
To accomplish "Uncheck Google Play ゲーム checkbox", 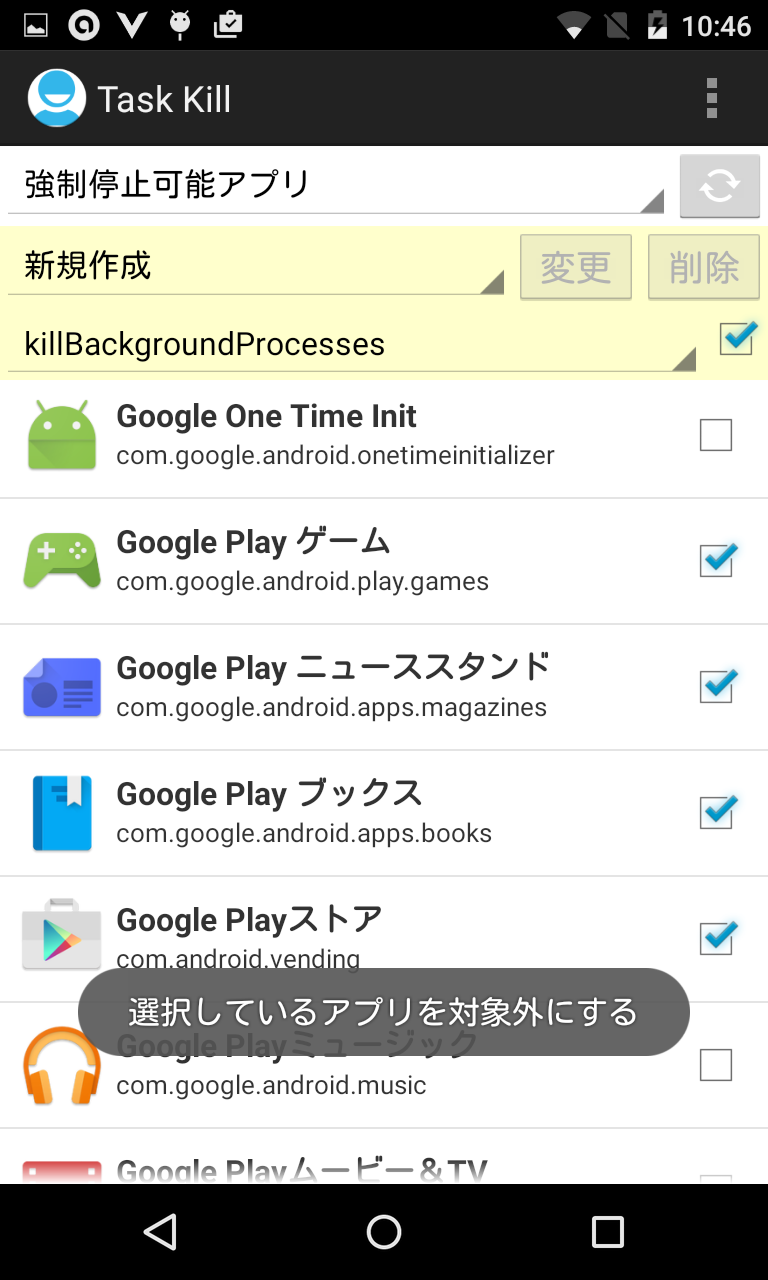I will click(x=718, y=560).
